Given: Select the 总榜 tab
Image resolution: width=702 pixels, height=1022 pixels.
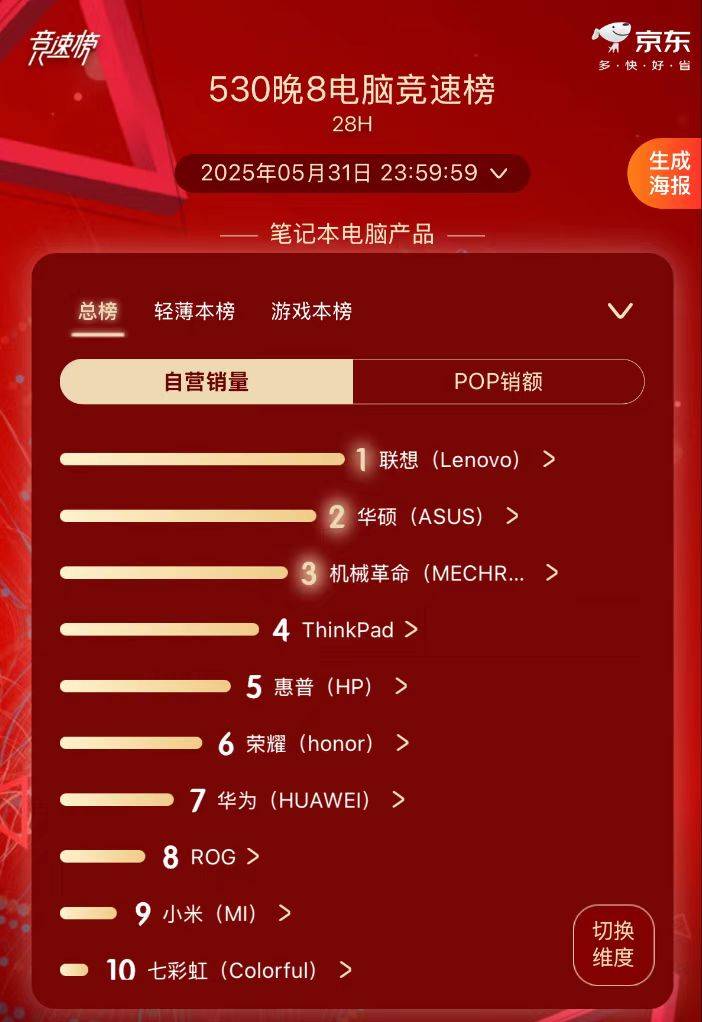Looking at the screenshot, I should click(x=98, y=311).
